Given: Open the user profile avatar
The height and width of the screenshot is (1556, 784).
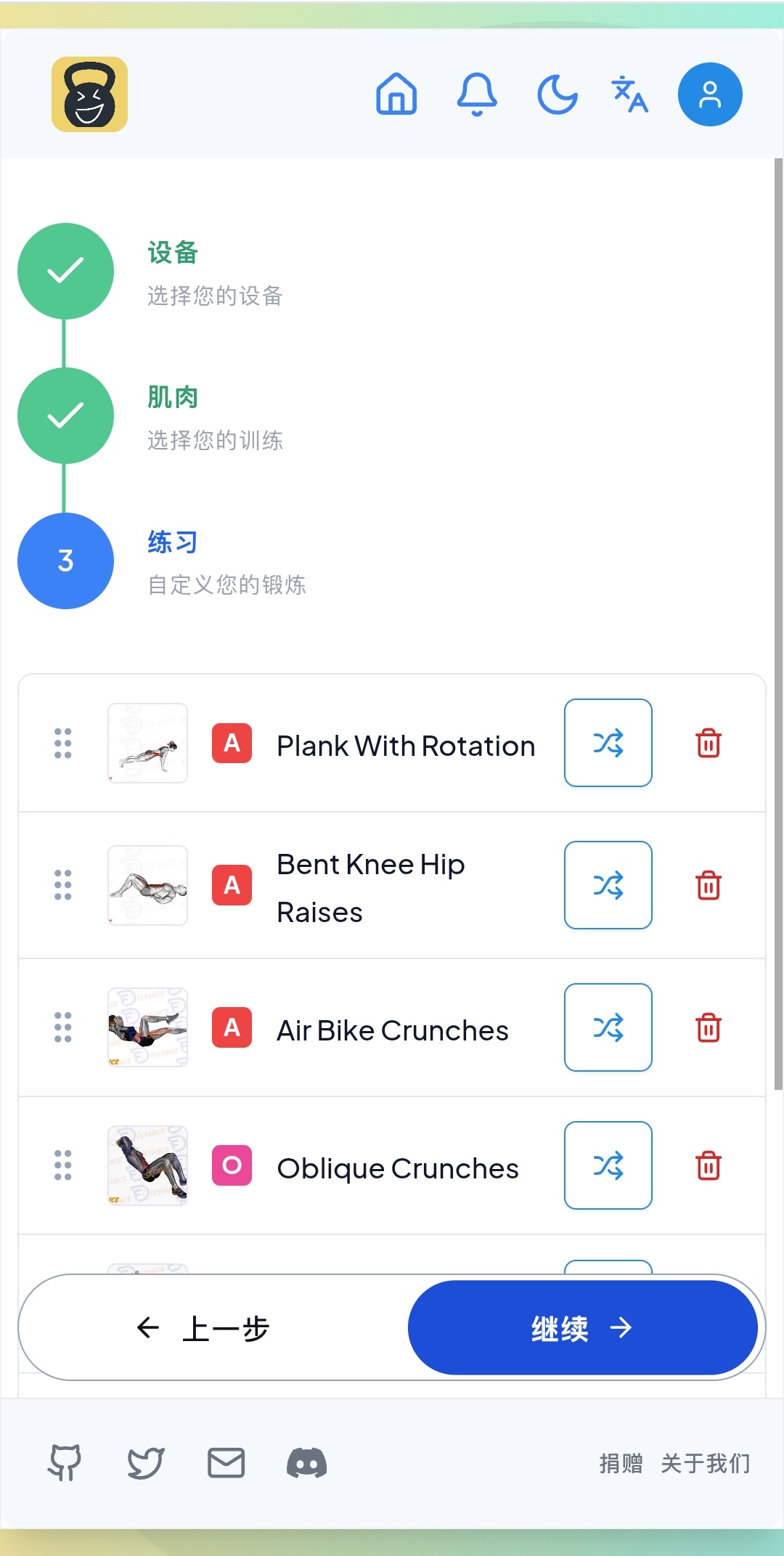Looking at the screenshot, I should point(710,94).
